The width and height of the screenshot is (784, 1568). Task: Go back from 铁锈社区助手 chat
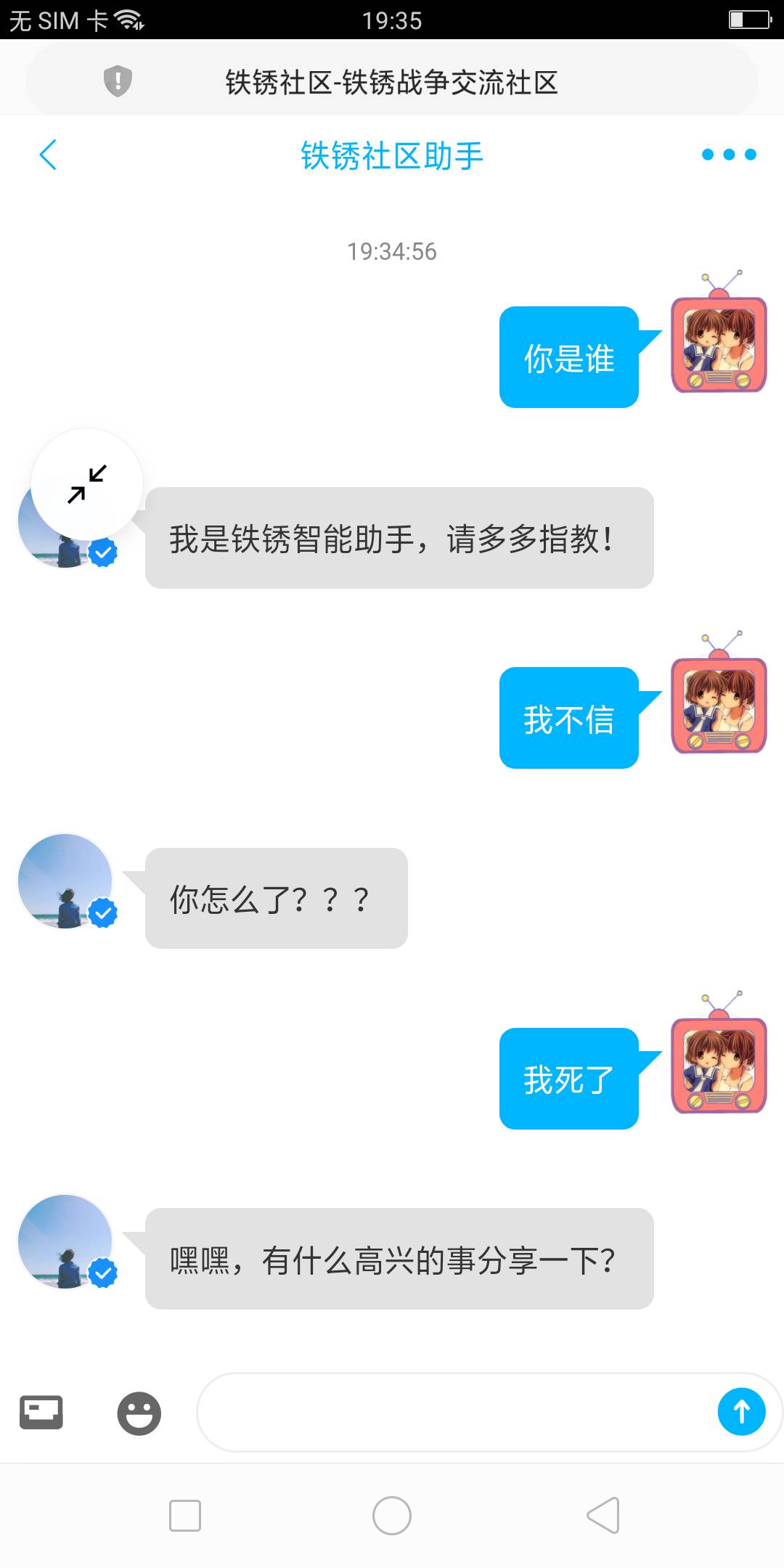point(48,155)
